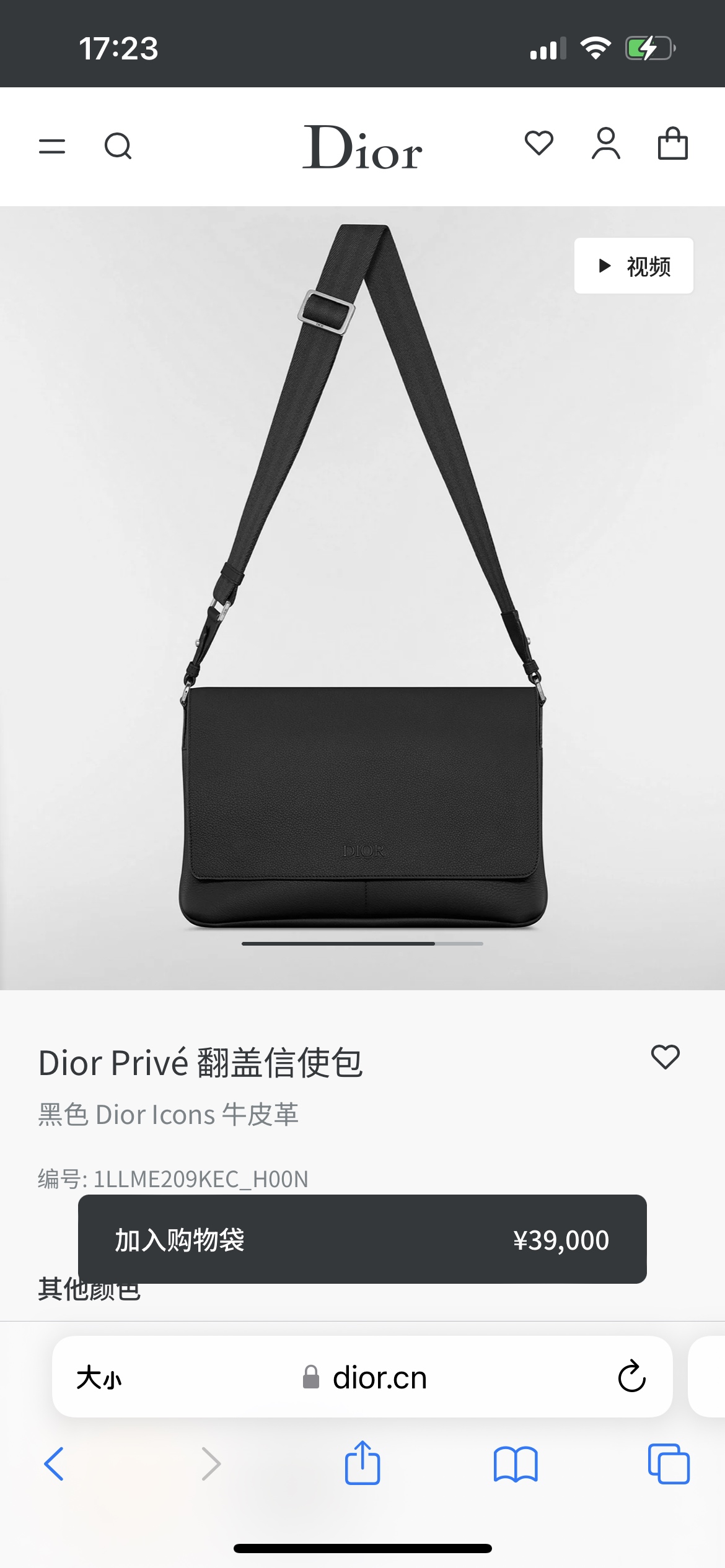
Task: Tap 加入购物袋 to add to bag
Action: pos(362,1240)
